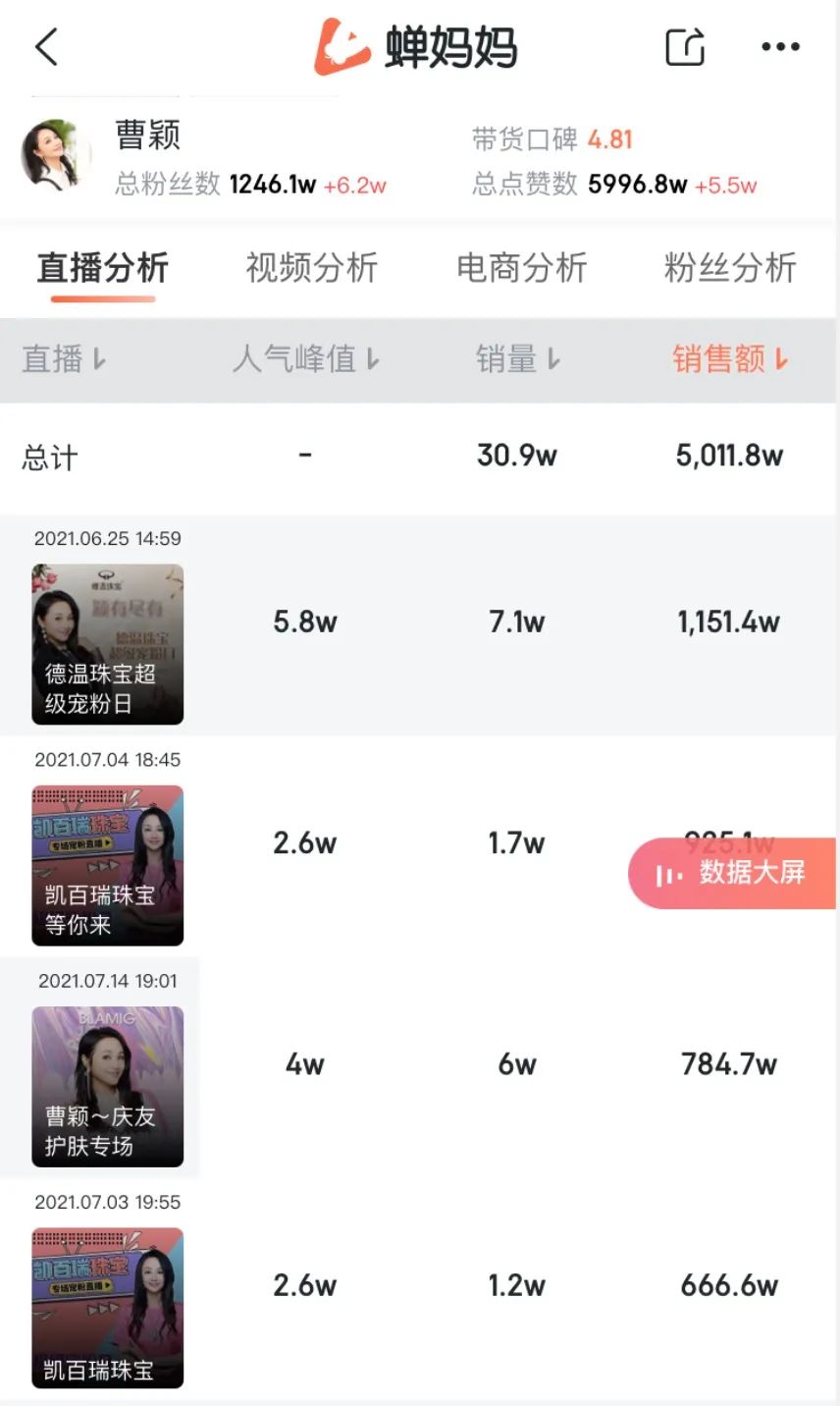Sort the list by 销量

click(518, 359)
